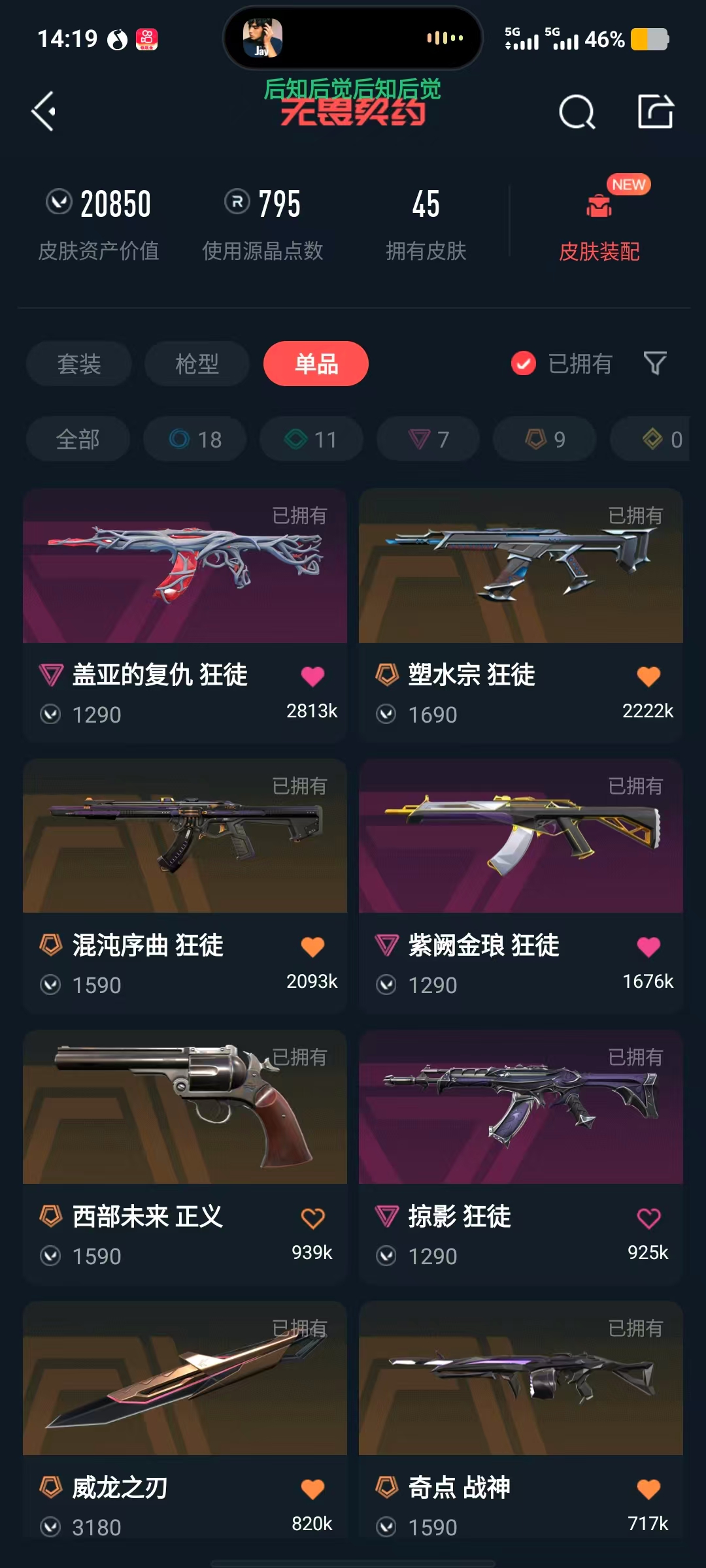The width and height of the screenshot is (706, 1568).
Task: Like the 塑水宗 狂徒 skin
Action: (x=648, y=677)
